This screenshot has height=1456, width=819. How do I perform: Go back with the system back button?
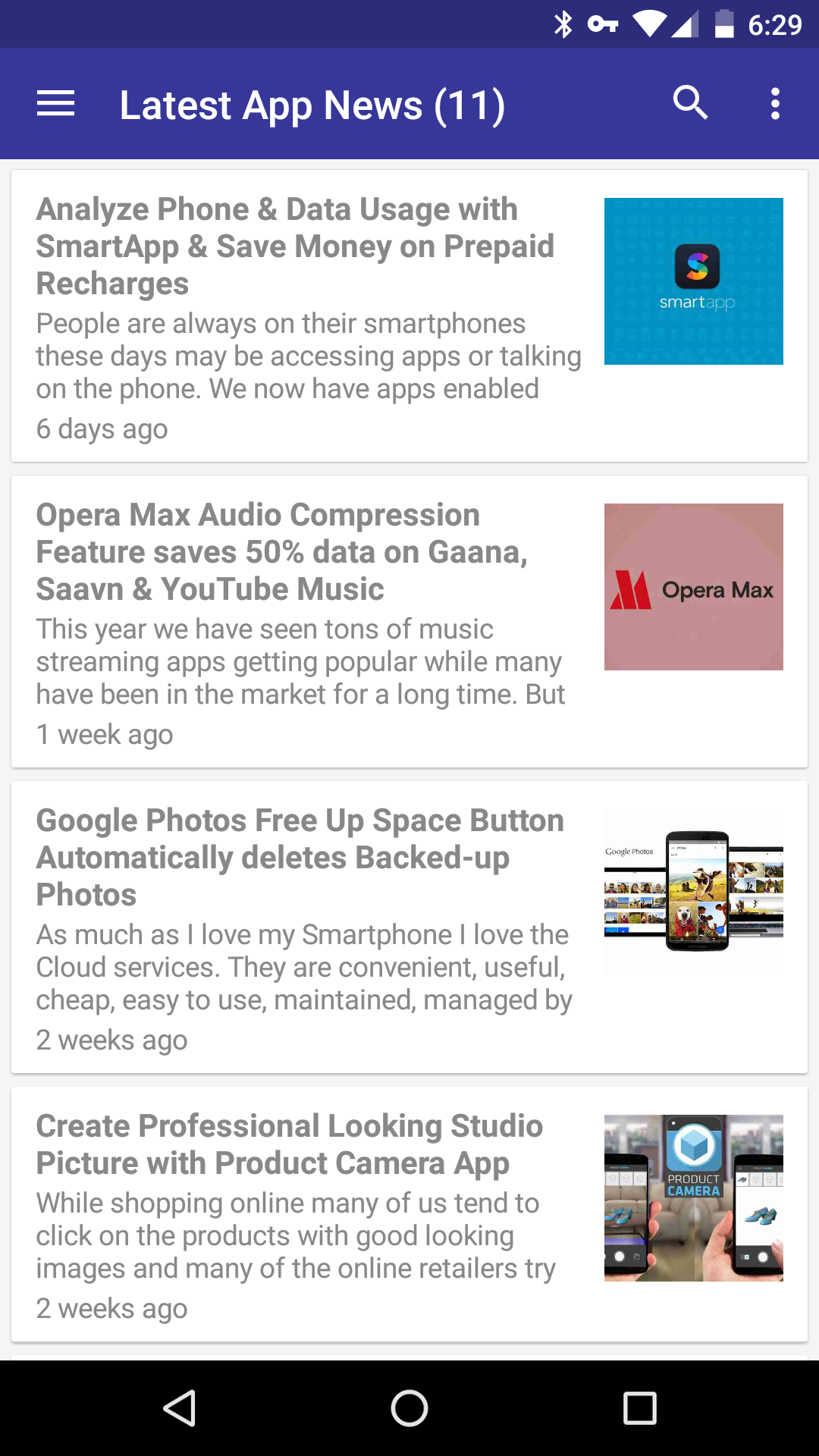click(180, 1408)
